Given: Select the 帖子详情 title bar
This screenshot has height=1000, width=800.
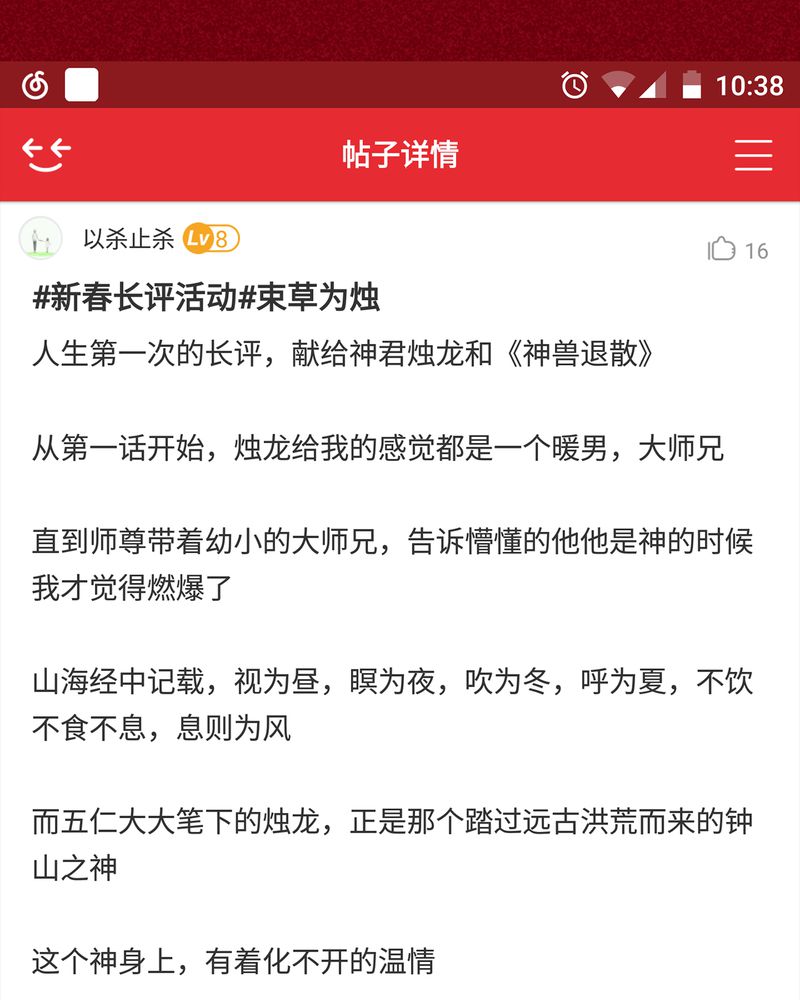Looking at the screenshot, I should pyautogui.click(x=399, y=155).
